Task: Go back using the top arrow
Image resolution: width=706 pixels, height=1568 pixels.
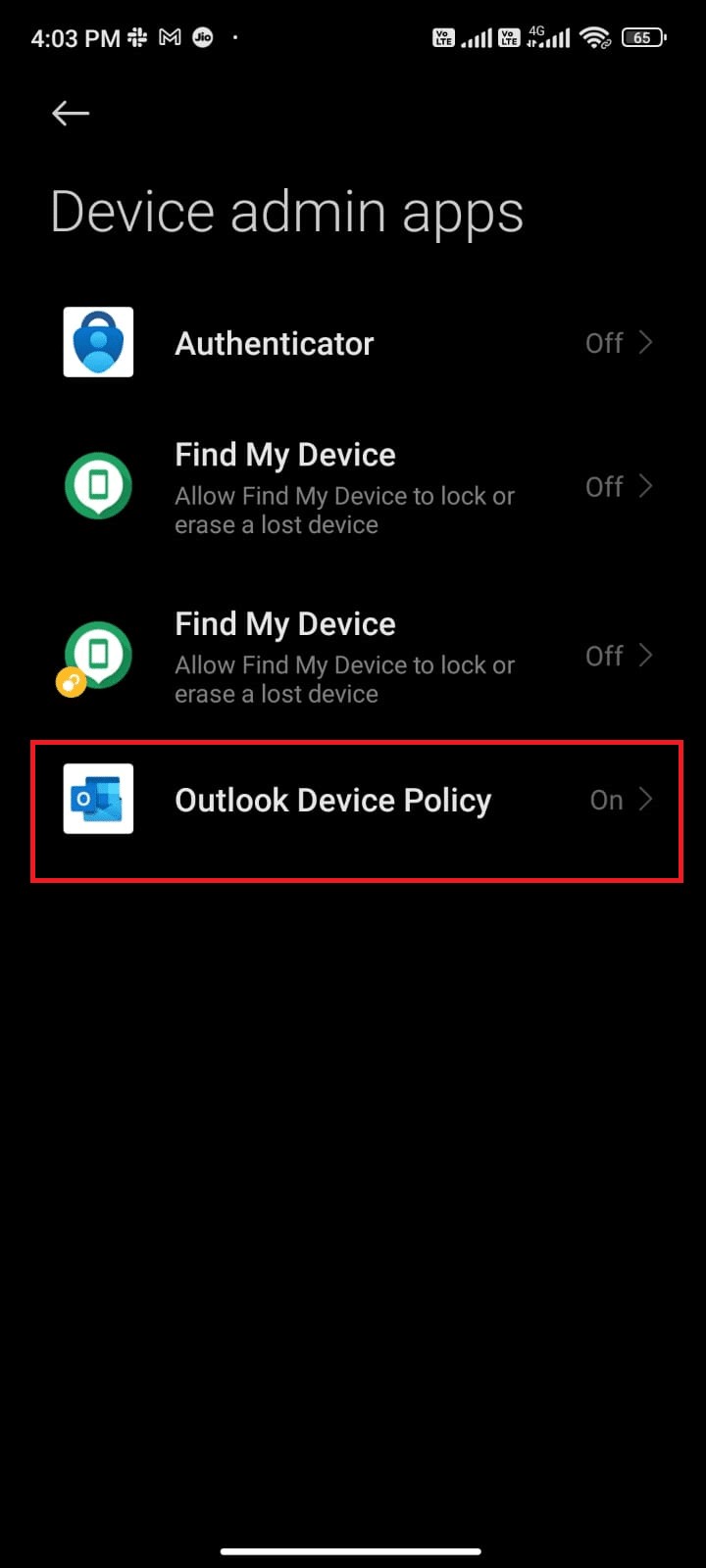Action: pos(71,114)
